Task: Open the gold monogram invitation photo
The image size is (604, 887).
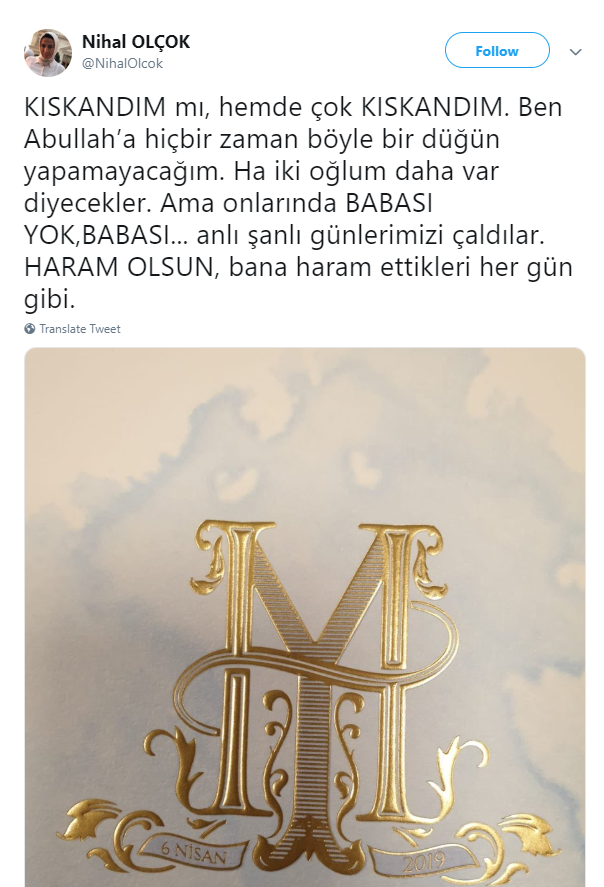Action: pyautogui.click(x=304, y=616)
